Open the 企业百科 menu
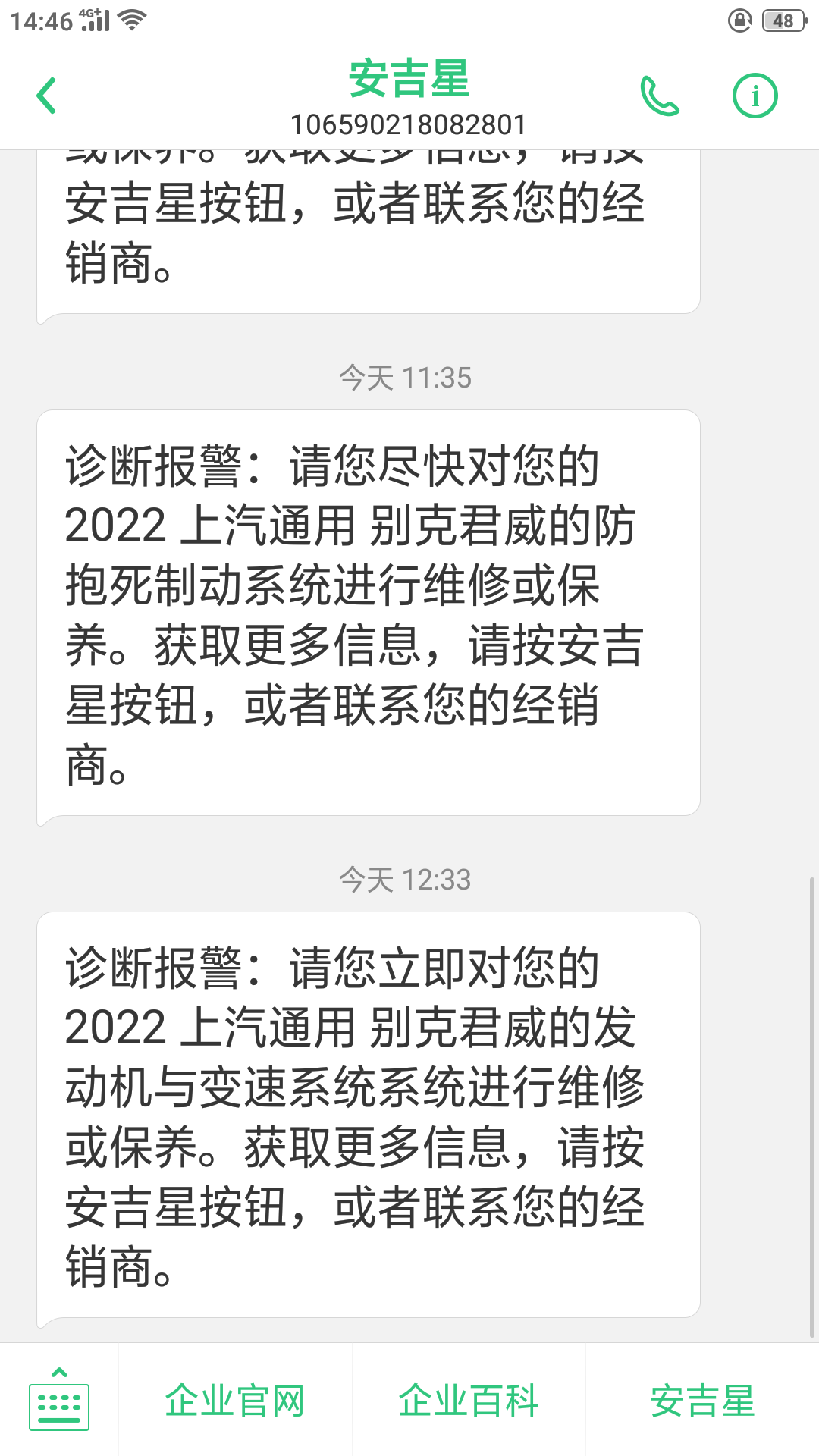Screen dimensions: 819x1456 (x=469, y=1400)
